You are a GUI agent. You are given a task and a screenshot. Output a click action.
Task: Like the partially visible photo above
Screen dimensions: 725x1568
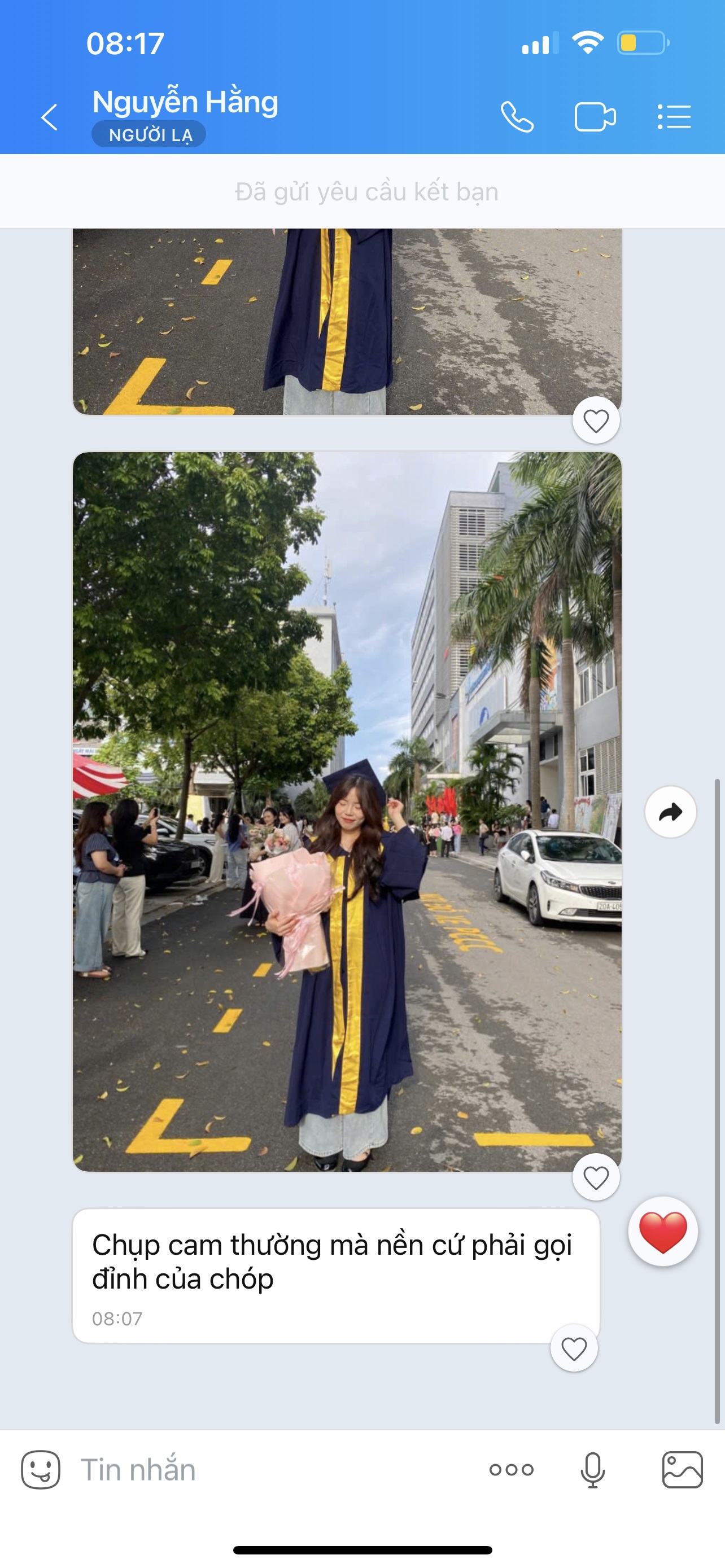[x=596, y=421]
